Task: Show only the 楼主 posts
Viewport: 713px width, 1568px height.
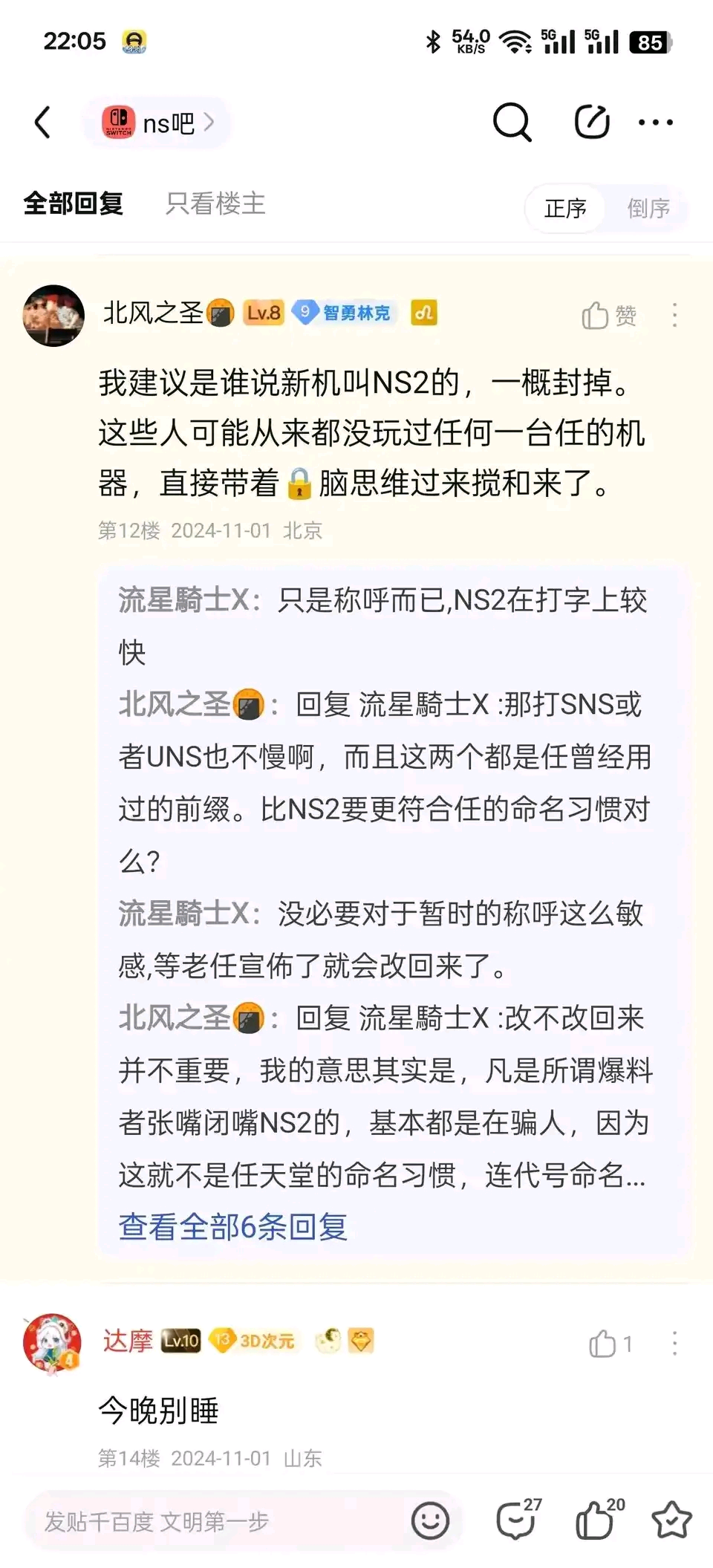Action: (x=215, y=204)
